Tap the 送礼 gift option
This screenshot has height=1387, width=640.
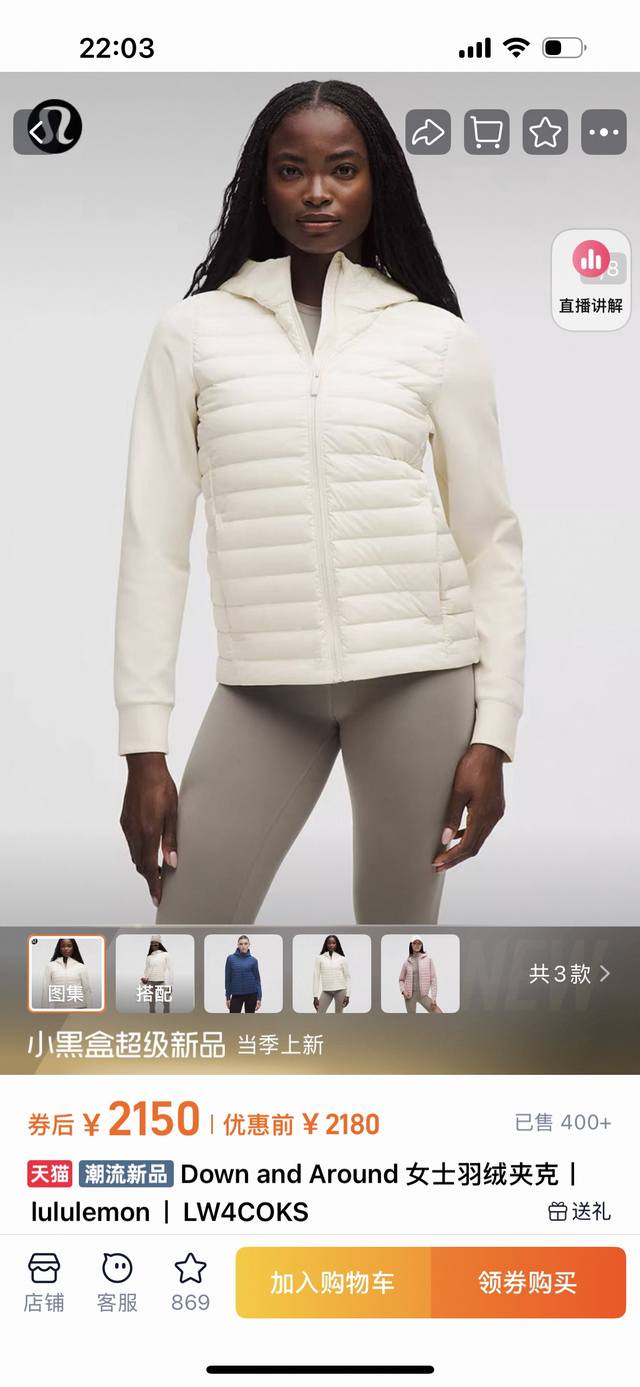point(580,1211)
